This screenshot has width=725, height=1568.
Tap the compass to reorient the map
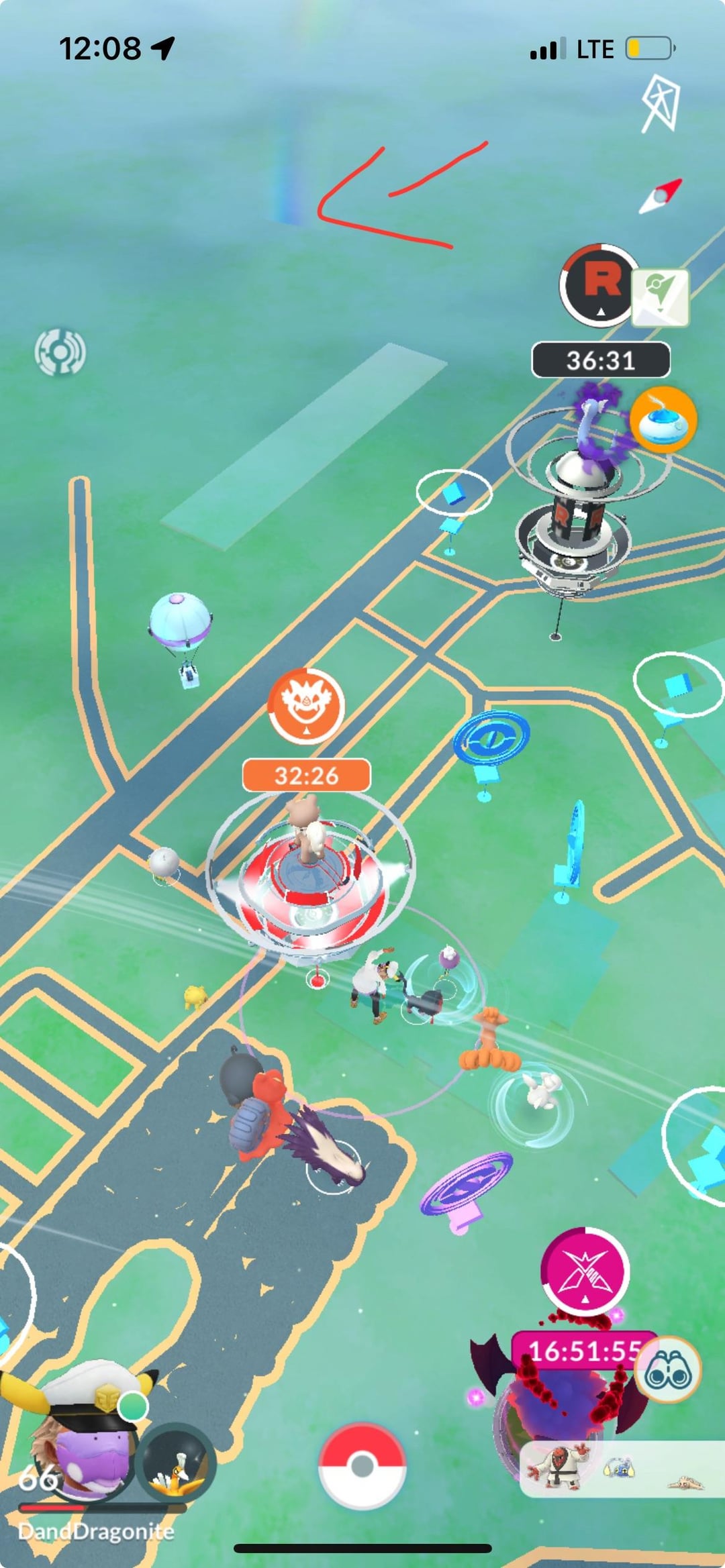661,197
